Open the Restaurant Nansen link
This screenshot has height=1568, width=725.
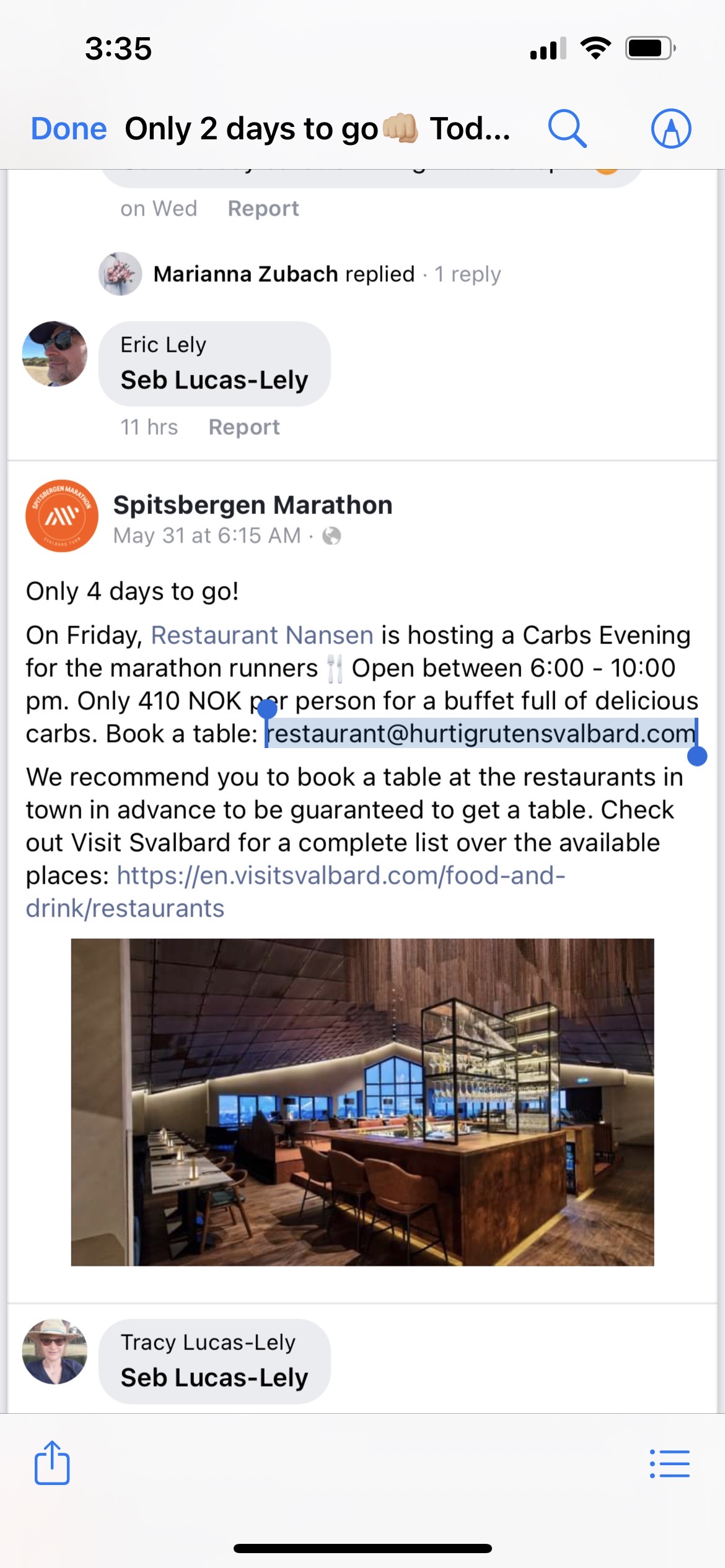(x=262, y=635)
